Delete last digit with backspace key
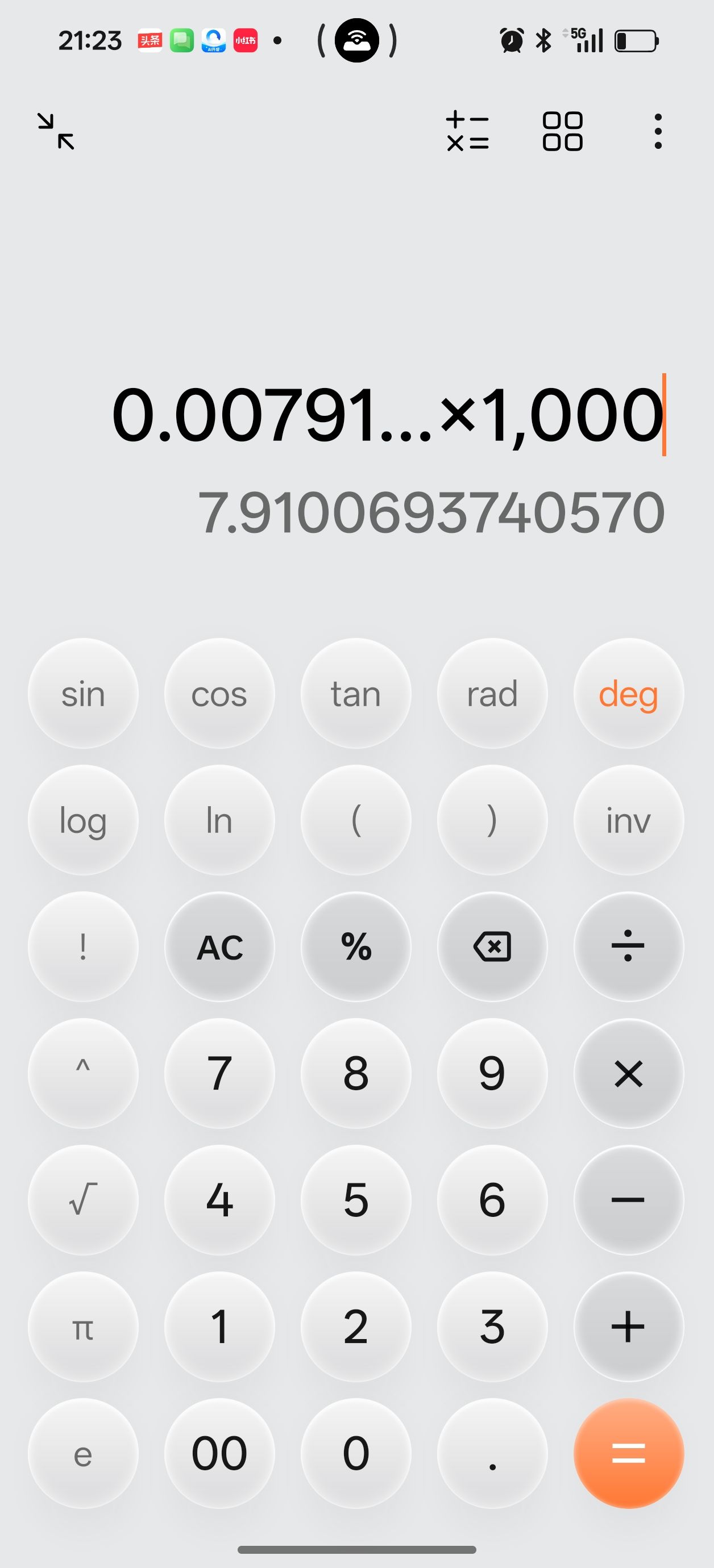 (x=492, y=946)
